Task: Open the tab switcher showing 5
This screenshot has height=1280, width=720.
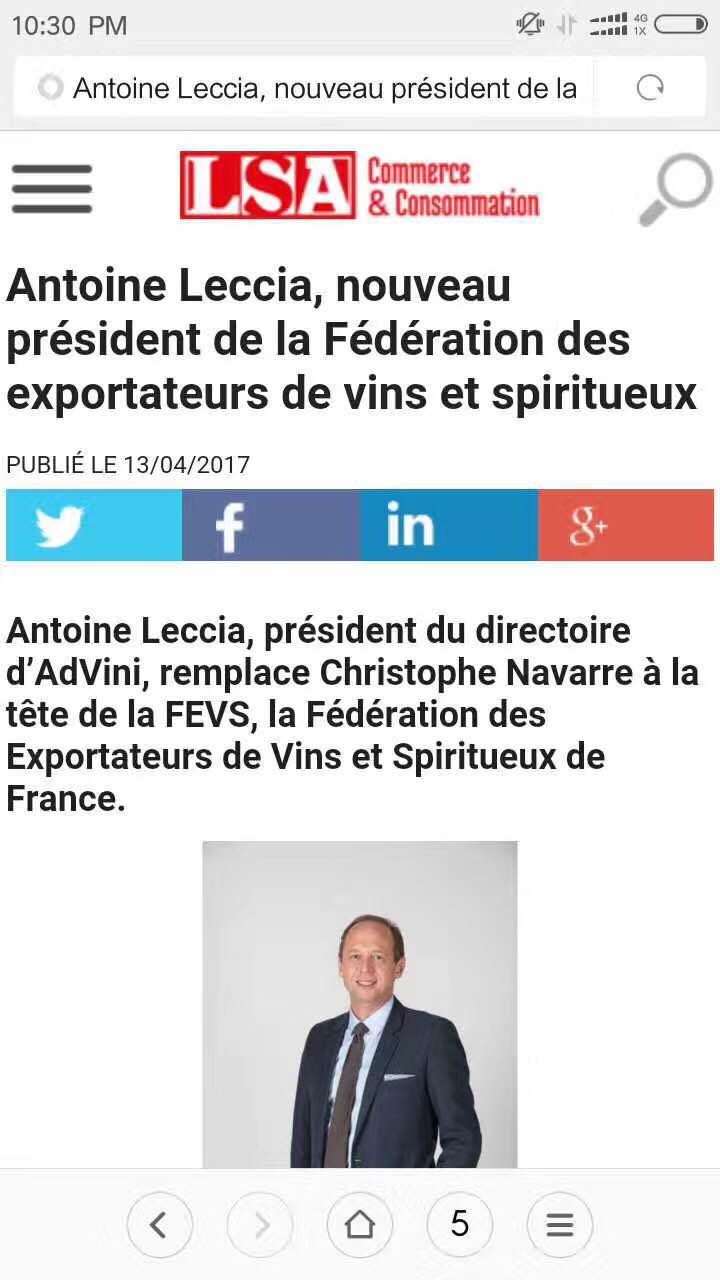Action: click(x=459, y=1224)
